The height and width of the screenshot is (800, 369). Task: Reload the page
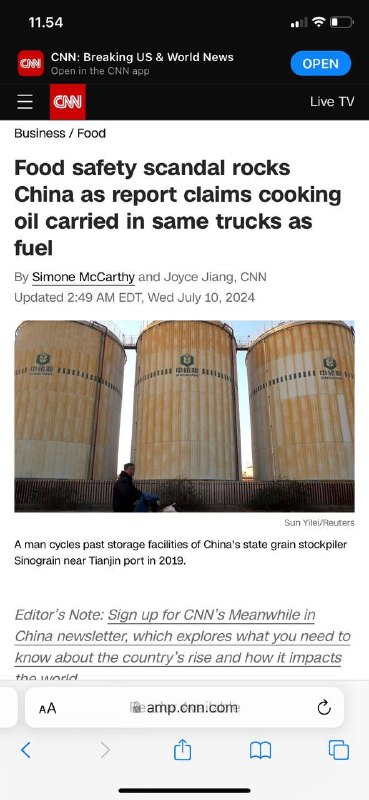click(324, 708)
